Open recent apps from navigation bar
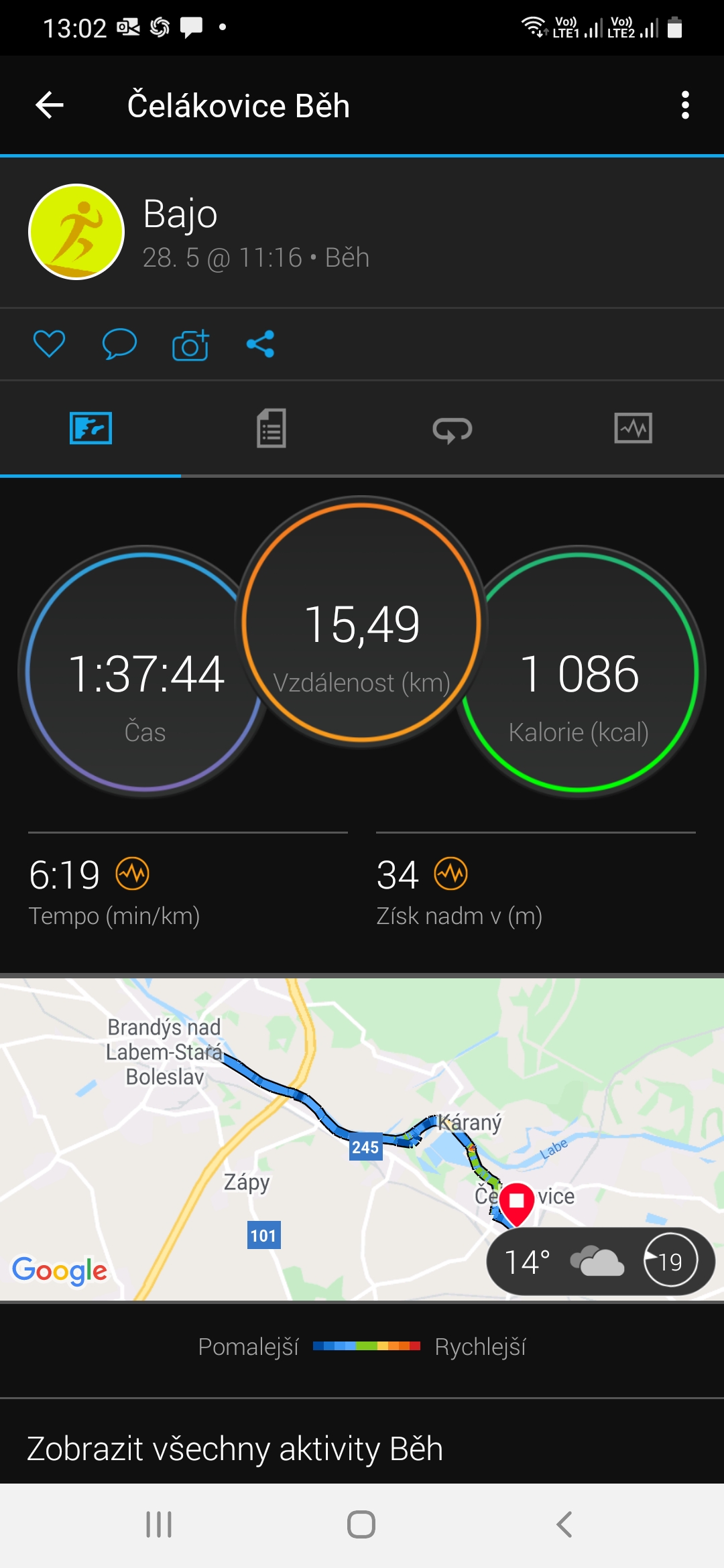 [159, 1524]
